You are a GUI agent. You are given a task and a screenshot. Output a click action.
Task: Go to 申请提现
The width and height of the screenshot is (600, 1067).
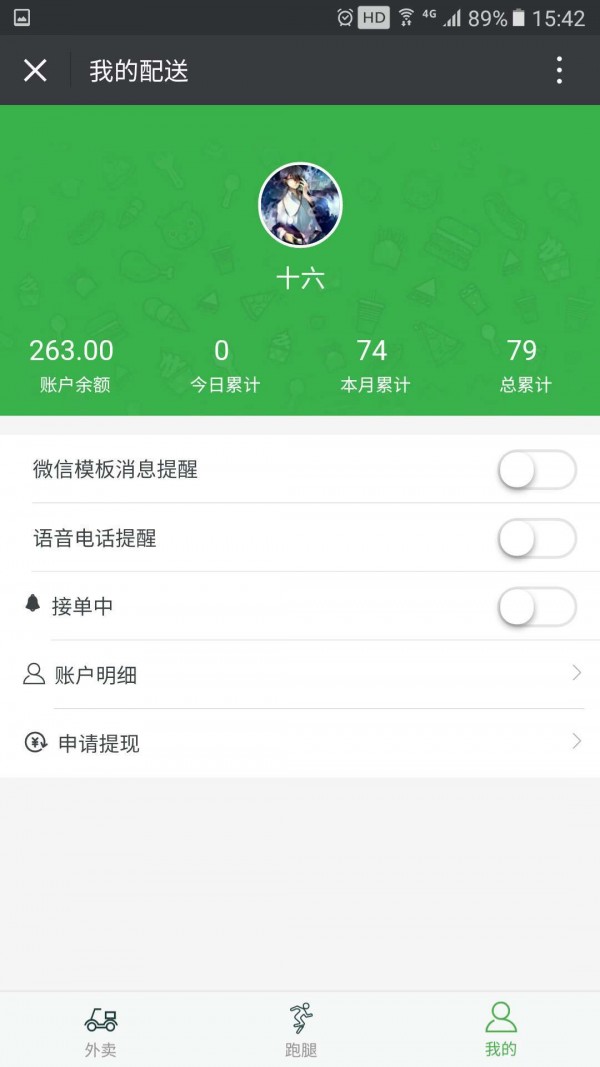[300, 743]
